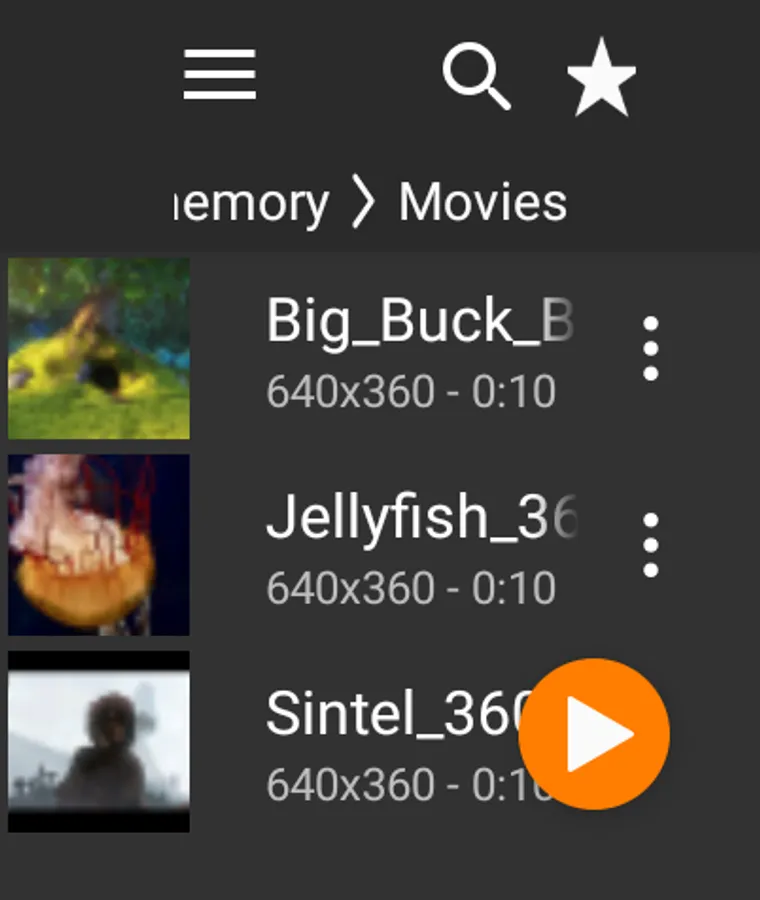This screenshot has width=760, height=900.
Task: Open the search icon
Action: [477, 76]
